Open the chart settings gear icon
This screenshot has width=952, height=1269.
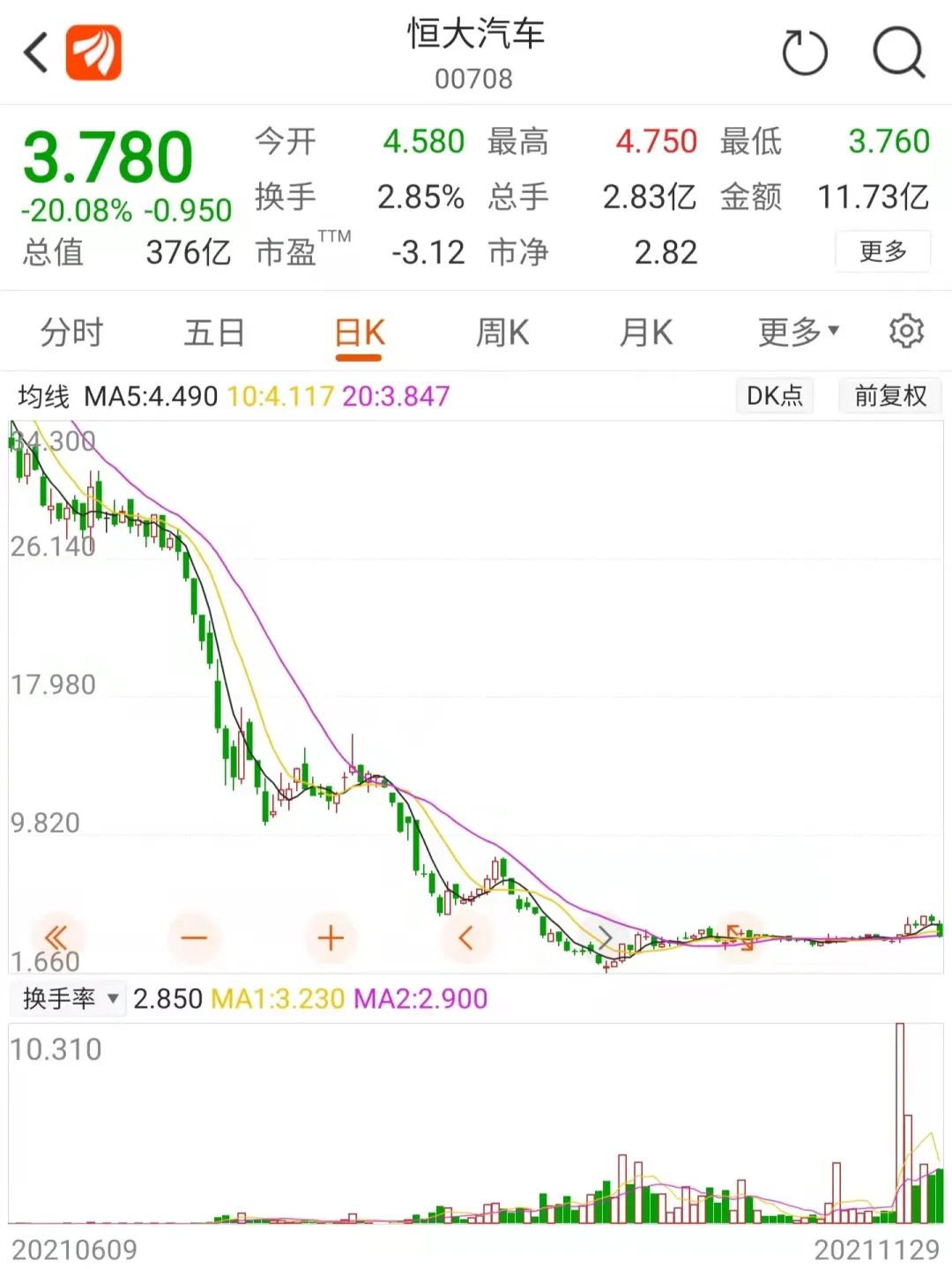904,332
